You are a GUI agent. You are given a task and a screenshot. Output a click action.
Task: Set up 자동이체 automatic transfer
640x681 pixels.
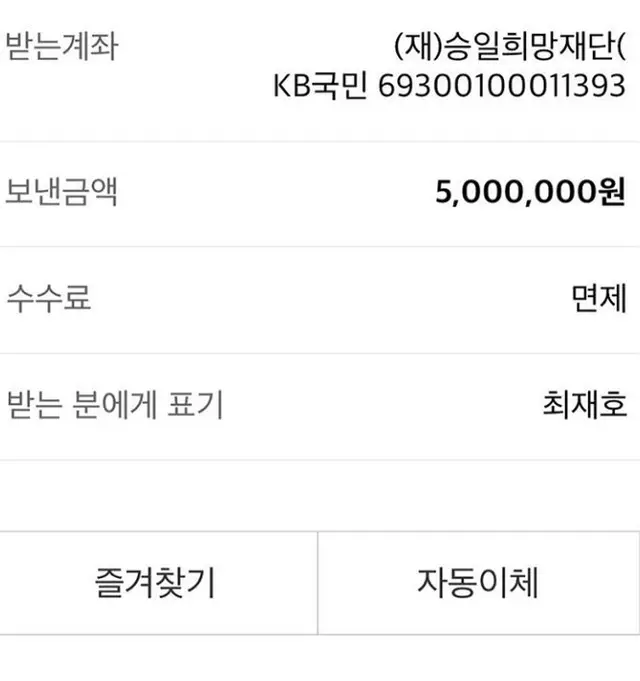478,583
